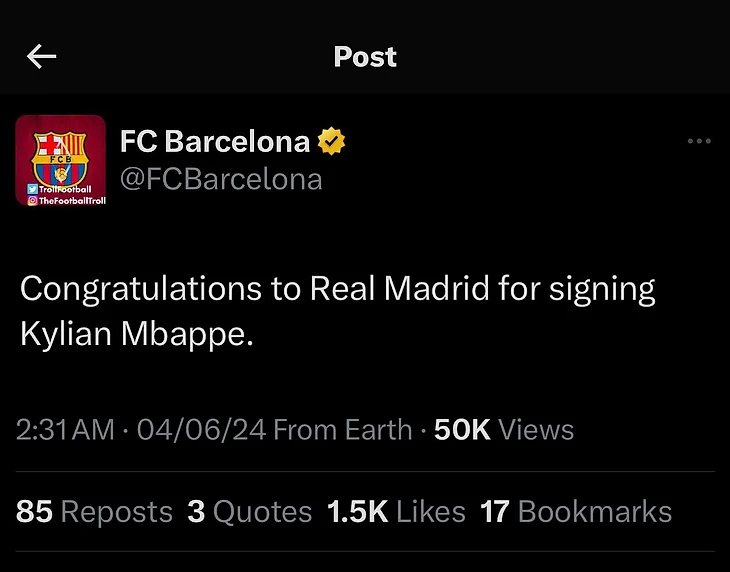The width and height of the screenshot is (730, 572).
Task: View the list of 85 Reposts
Action: click(95, 512)
